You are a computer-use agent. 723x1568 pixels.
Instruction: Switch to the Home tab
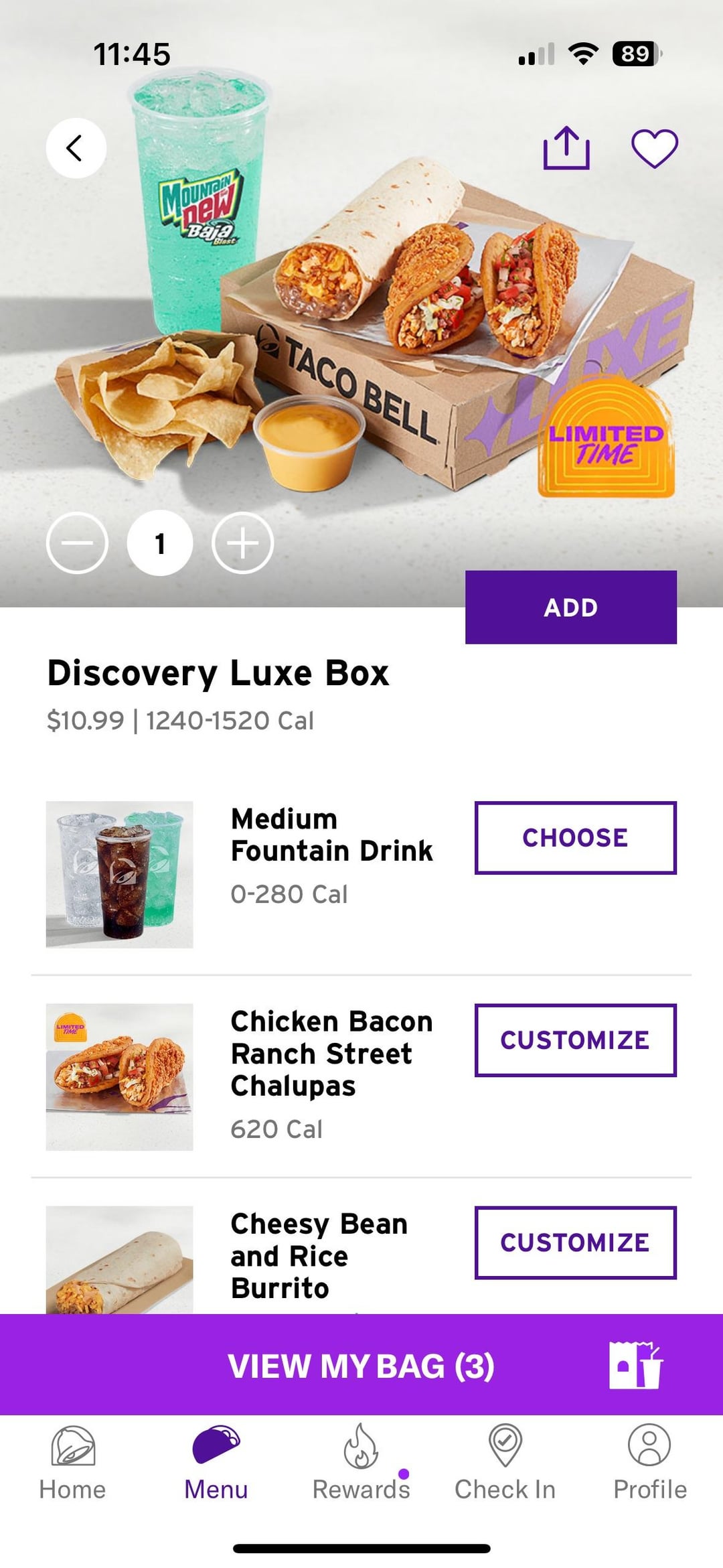point(72,1463)
